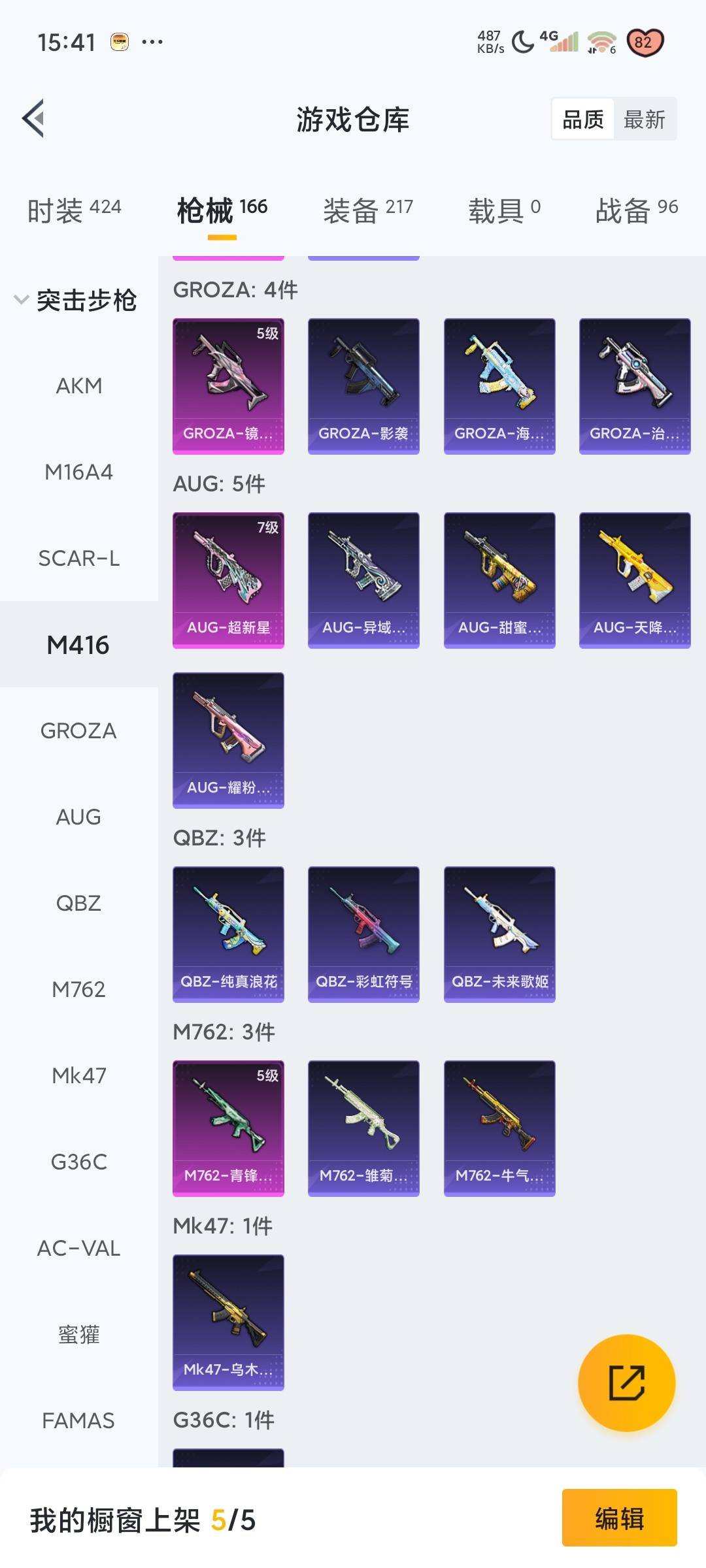Select AKM in the sidebar

pyautogui.click(x=79, y=385)
